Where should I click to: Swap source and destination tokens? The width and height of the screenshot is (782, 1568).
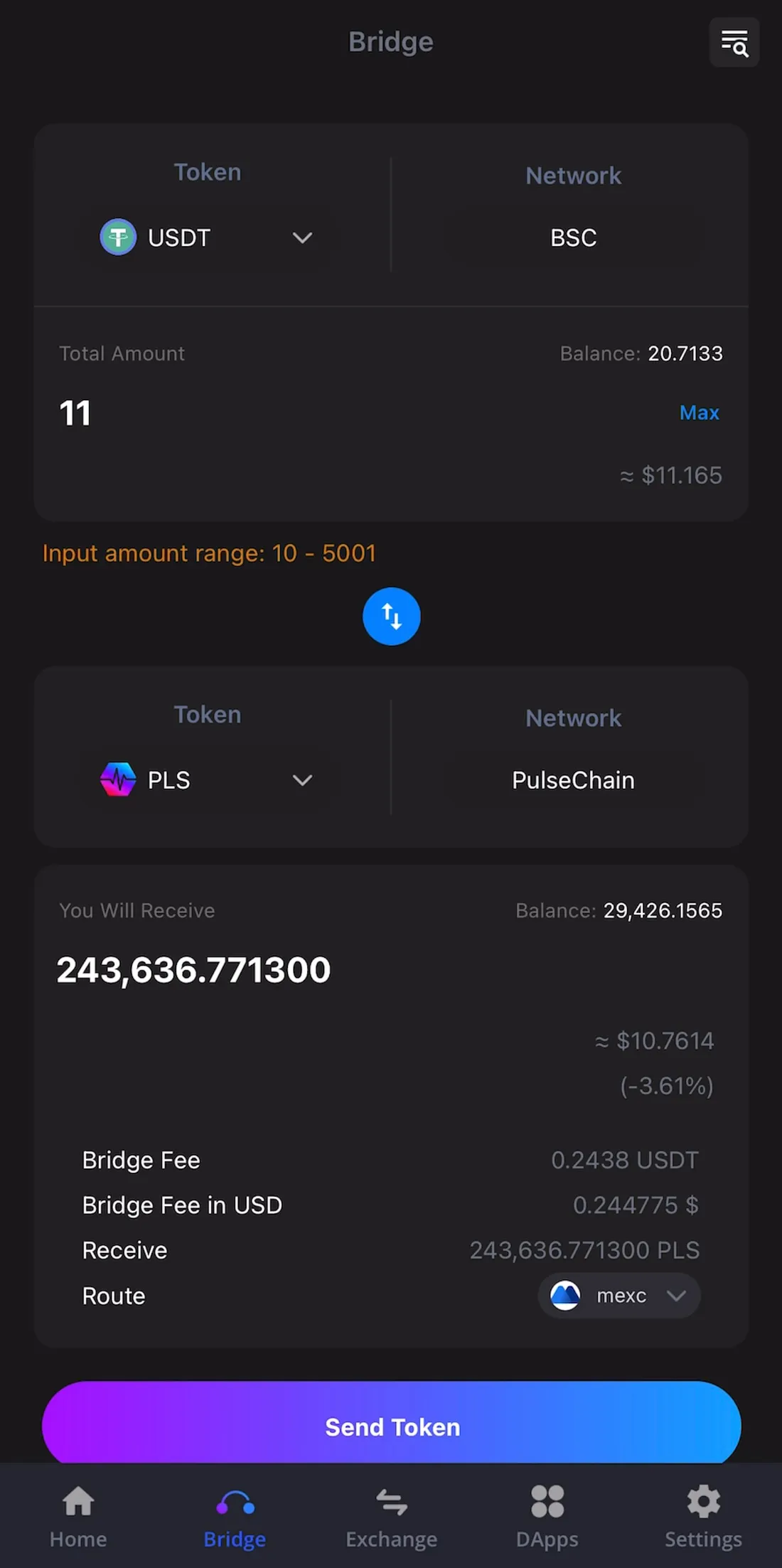point(391,617)
